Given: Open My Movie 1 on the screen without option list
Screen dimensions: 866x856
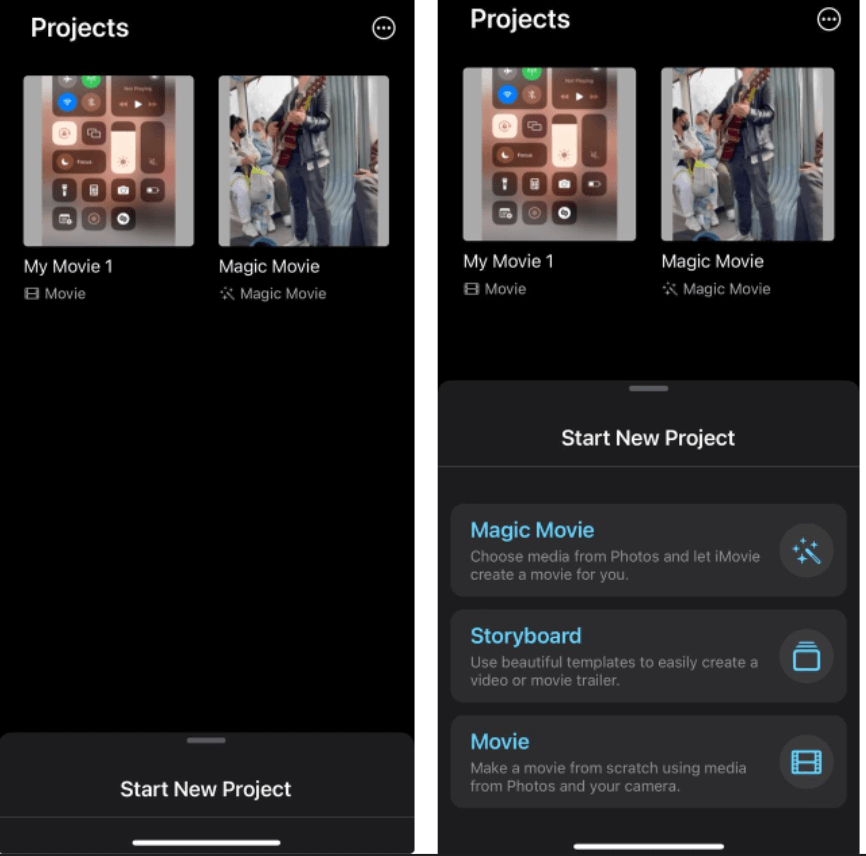Looking at the screenshot, I should click(108, 161).
